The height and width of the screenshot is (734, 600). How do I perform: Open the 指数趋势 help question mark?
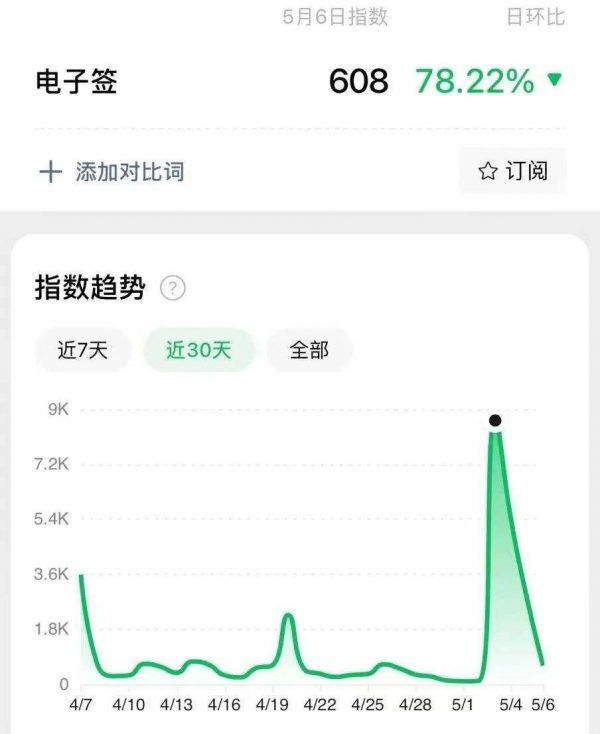(173, 289)
